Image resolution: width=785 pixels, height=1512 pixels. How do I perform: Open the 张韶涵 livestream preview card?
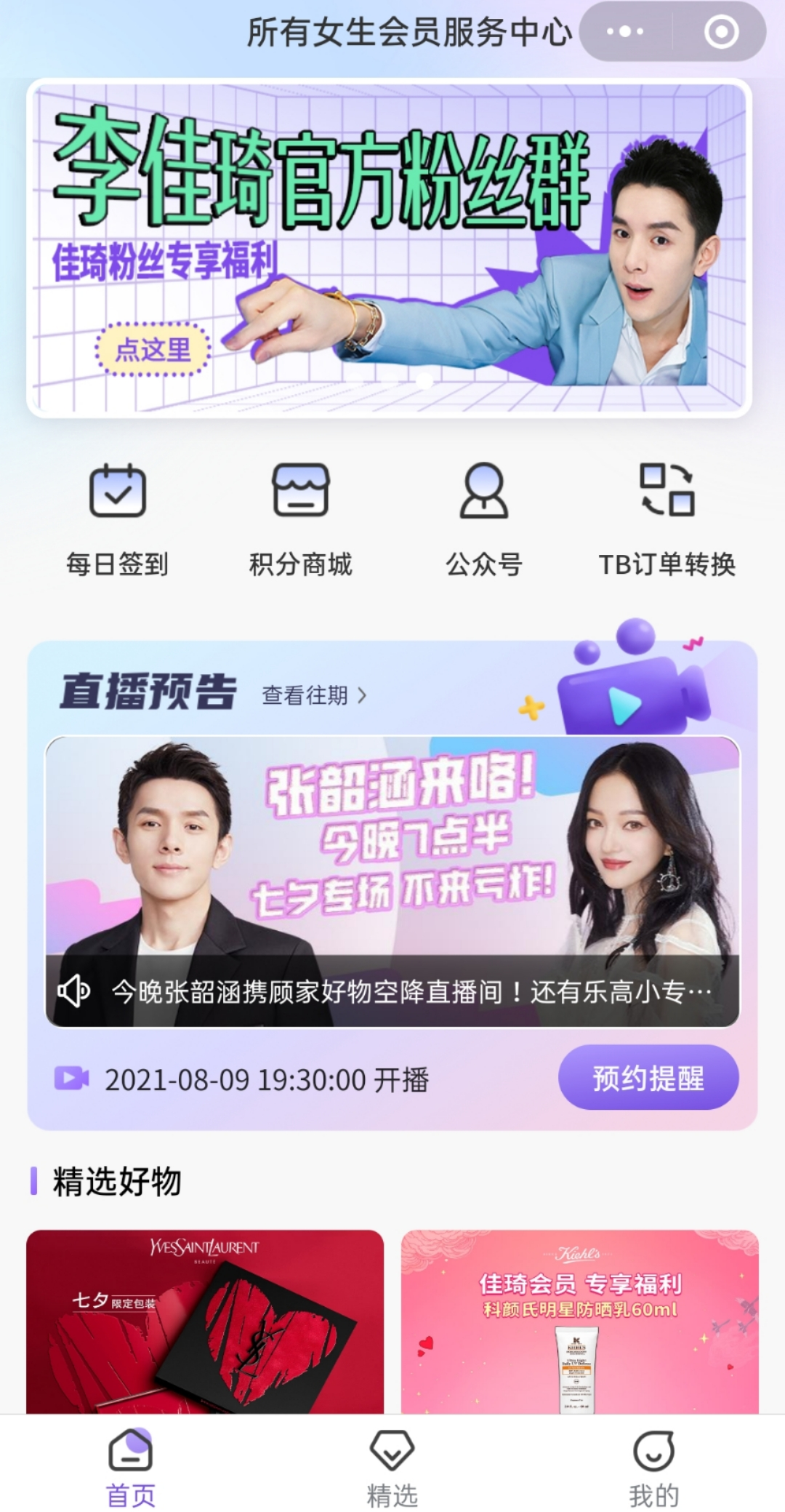click(x=392, y=880)
